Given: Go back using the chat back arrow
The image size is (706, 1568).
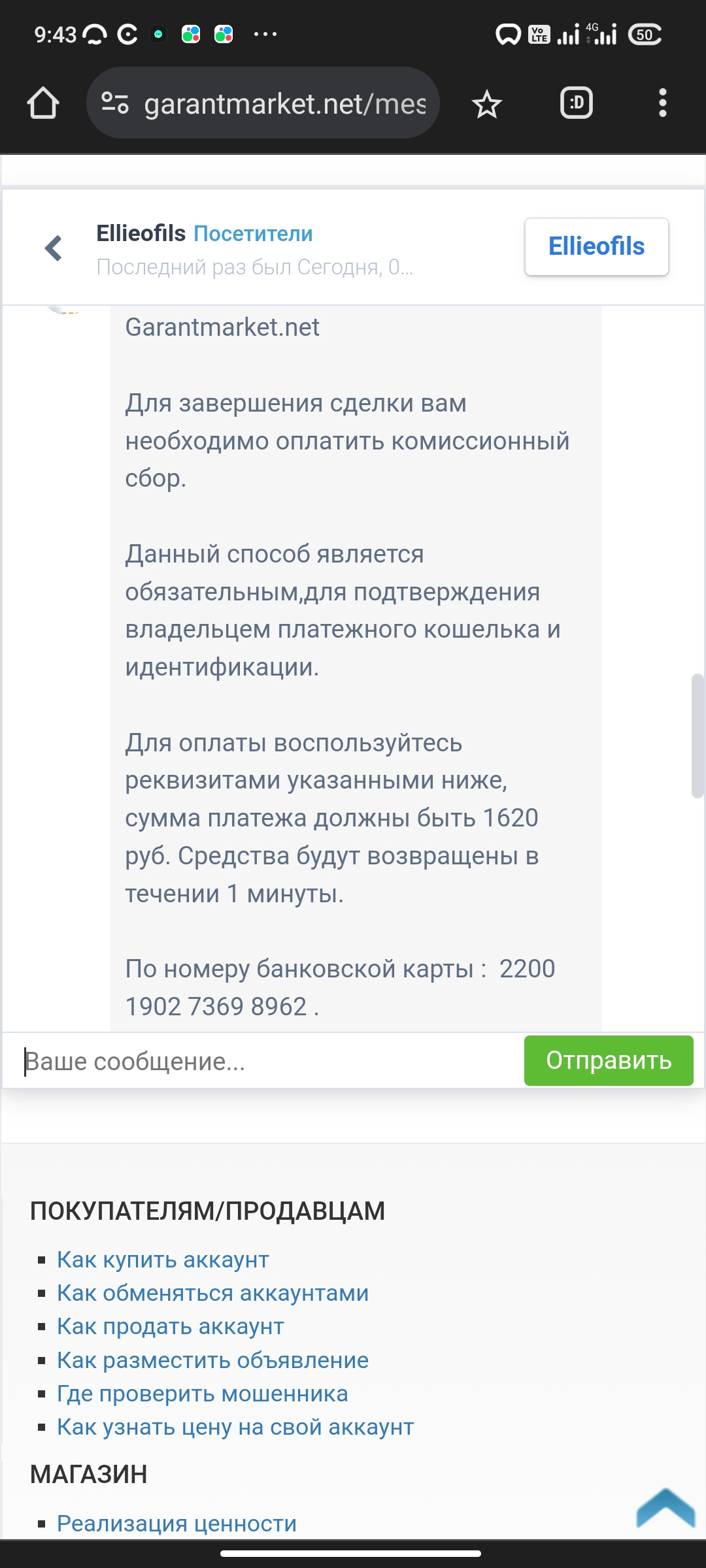Looking at the screenshot, I should [54, 248].
